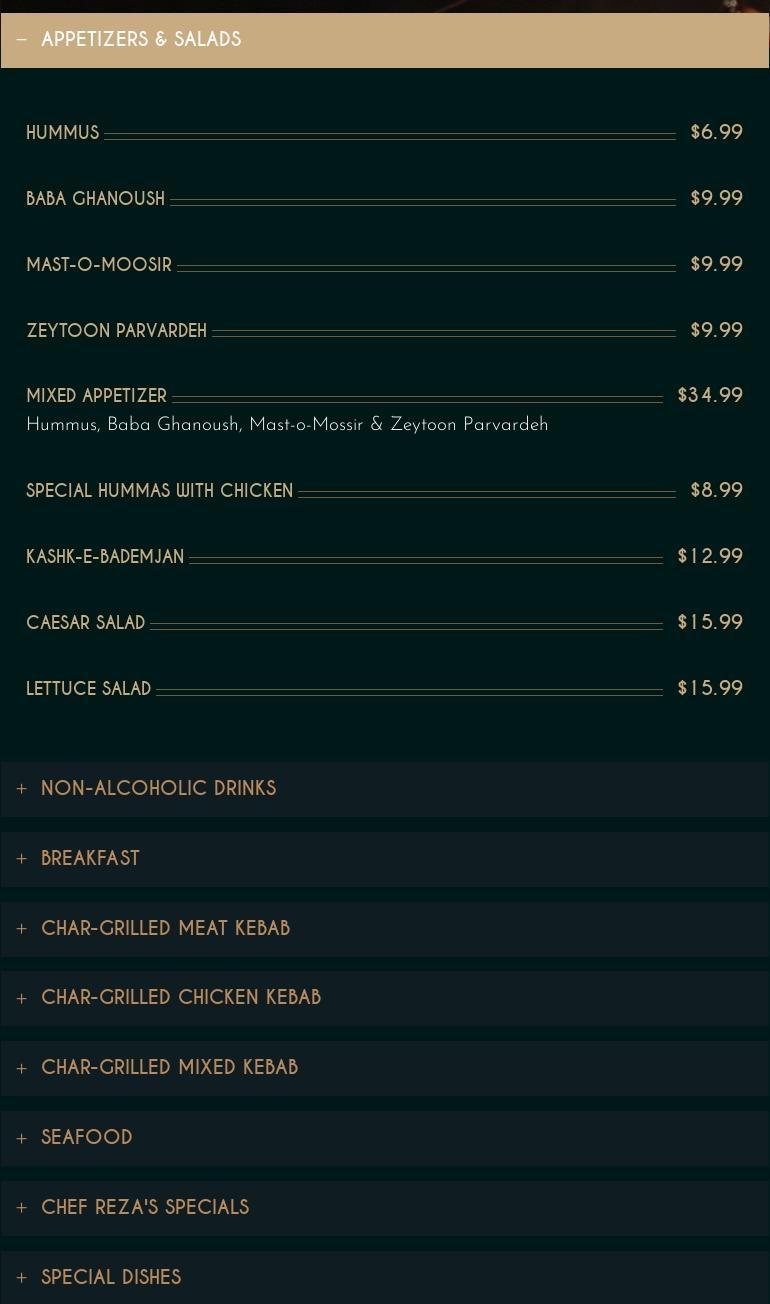Show the Char-Grilled Mixed Kebab items
Image resolution: width=770 pixels, height=1304 pixels.
[x=169, y=1068]
